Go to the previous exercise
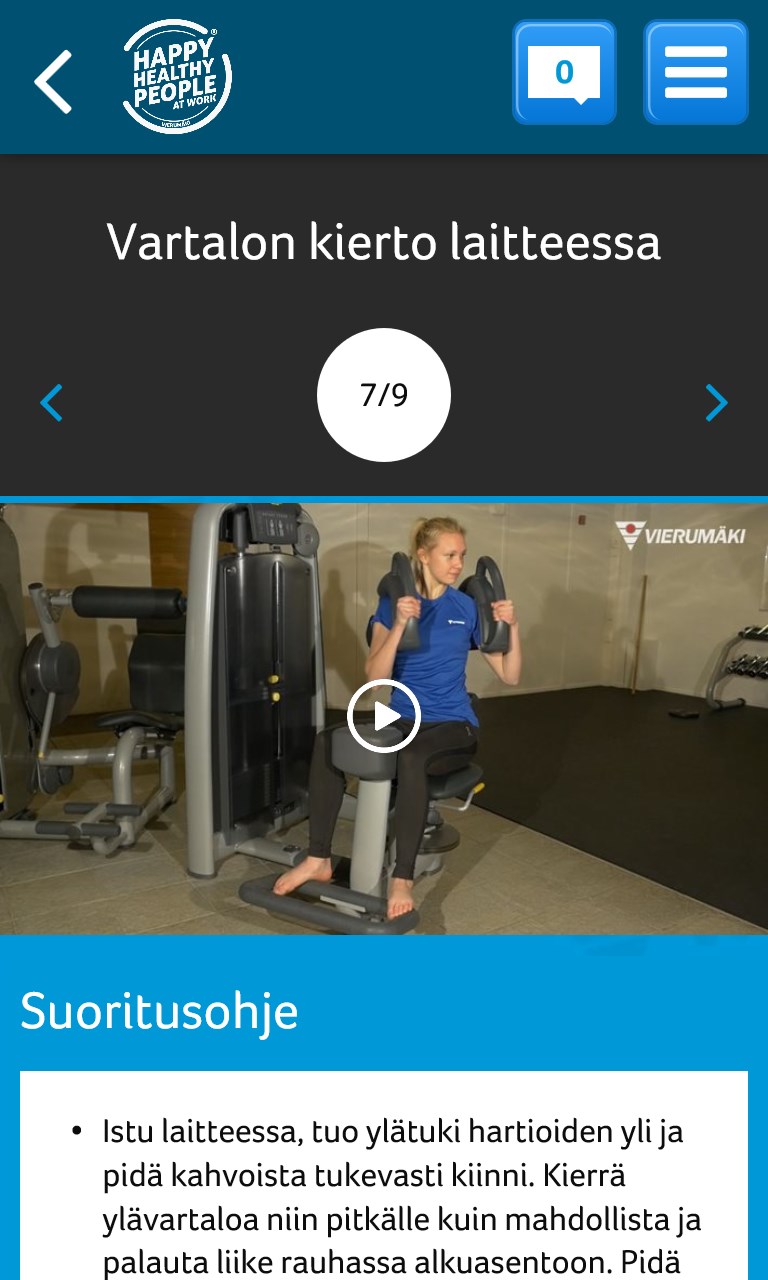Screen dimensions: 768x1280 pyautogui.click(x=52, y=402)
